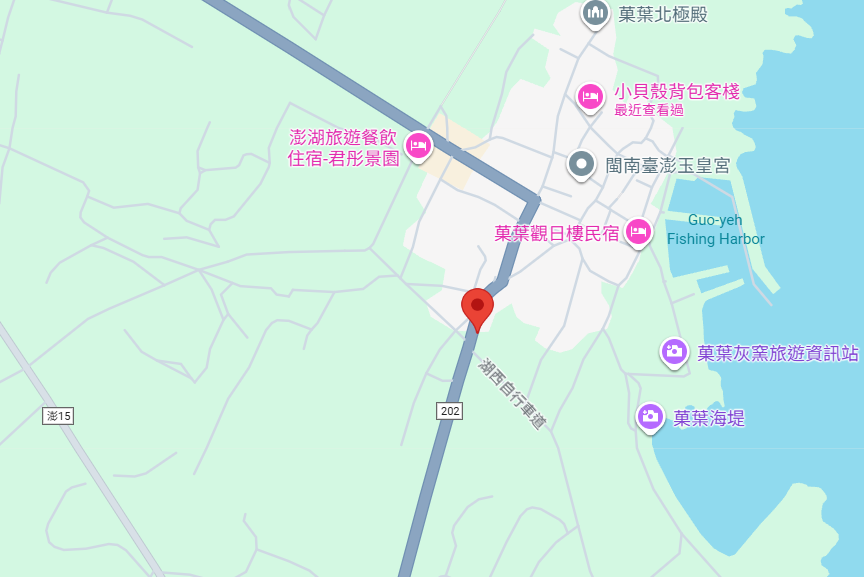Open the 菓葉觀日樓民宿 lodging marker
Viewport: 864px width, 577px height.
click(638, 233)
